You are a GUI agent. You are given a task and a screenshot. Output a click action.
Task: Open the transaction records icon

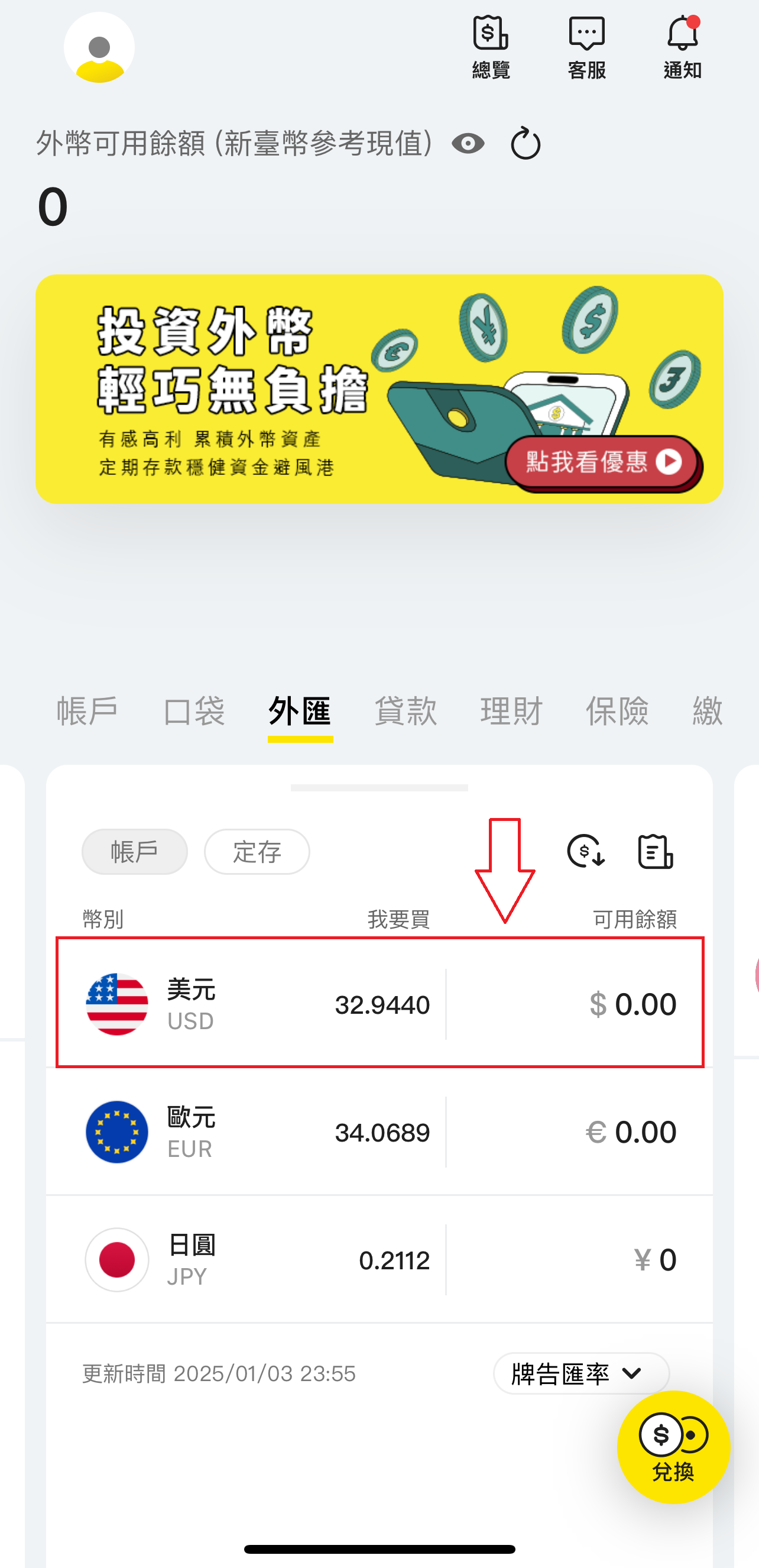click(655, 851)
